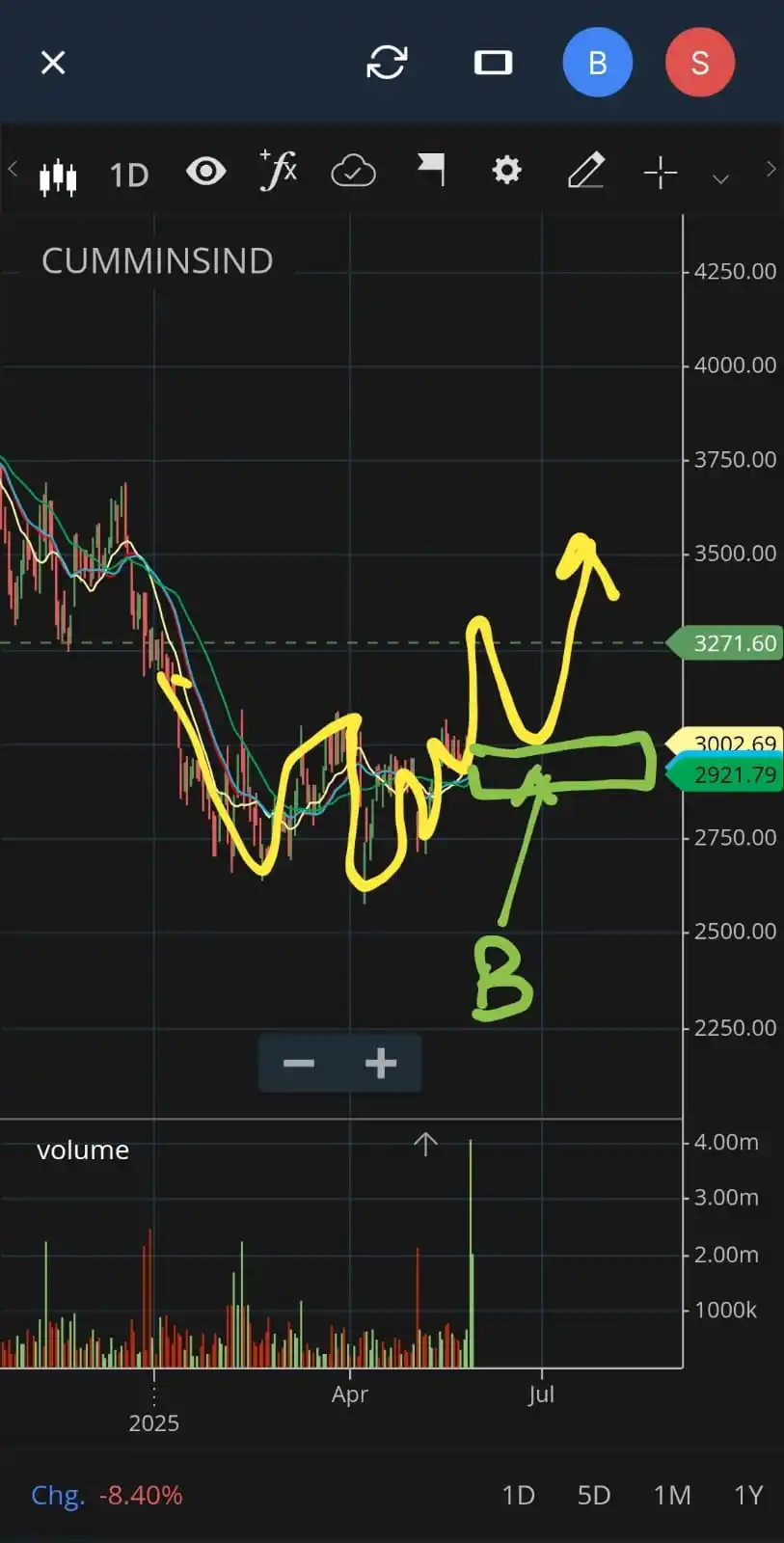The height and width of the screenshot is (1543, 784).
Task: Close the chart view
Action: (x=53, y=63)
